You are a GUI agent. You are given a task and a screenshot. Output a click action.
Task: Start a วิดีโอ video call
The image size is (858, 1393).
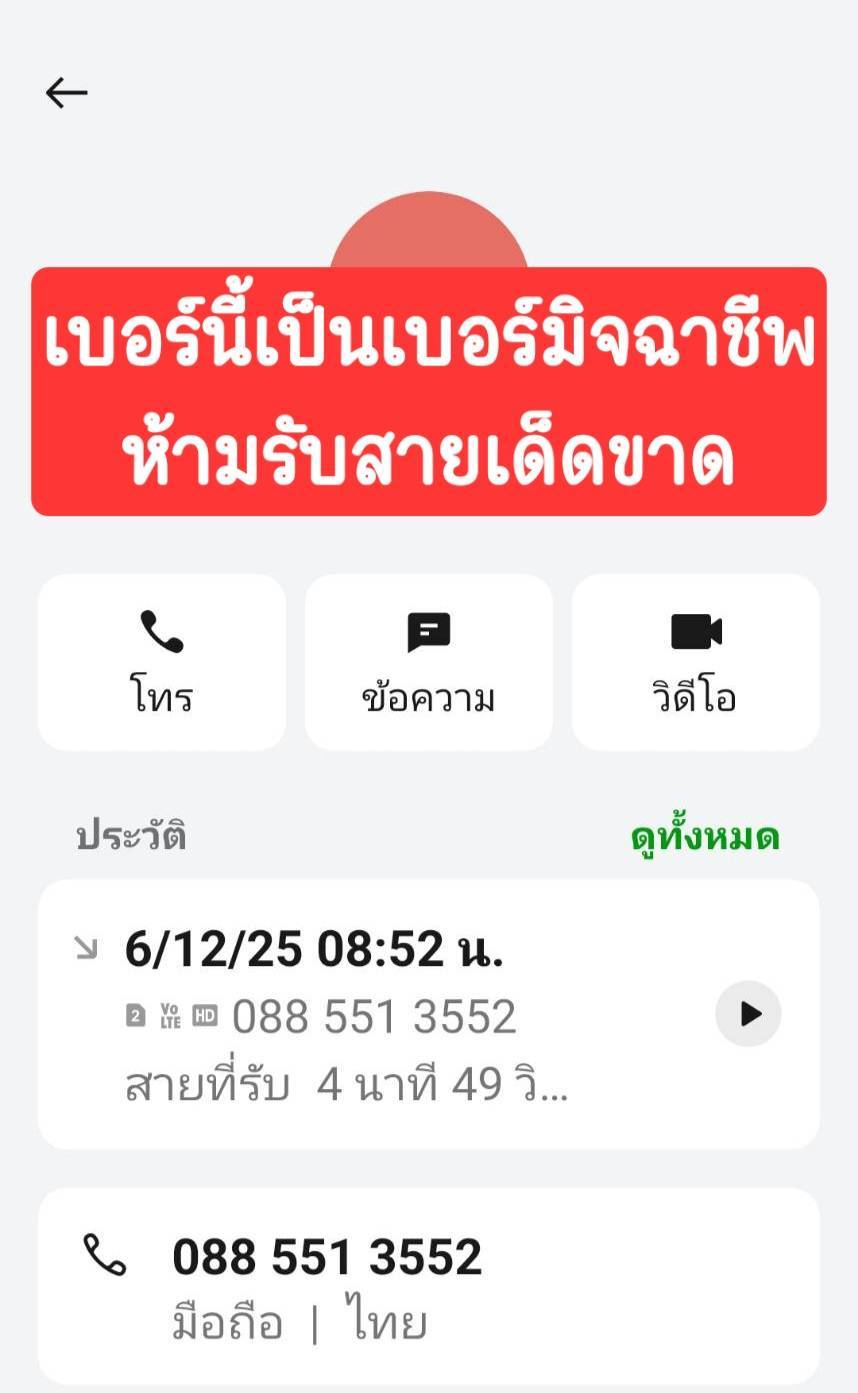pyautogui.click(x=695, y=662)
